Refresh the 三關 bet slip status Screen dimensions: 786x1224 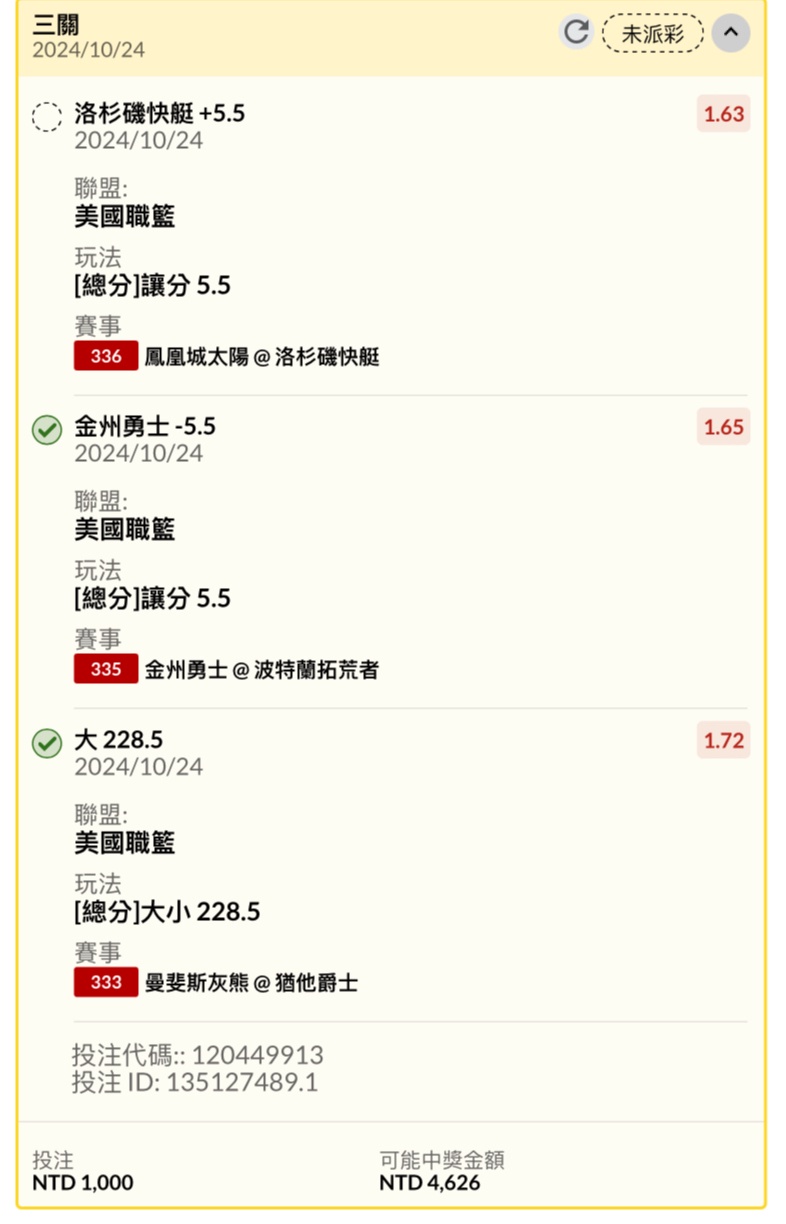576,33
